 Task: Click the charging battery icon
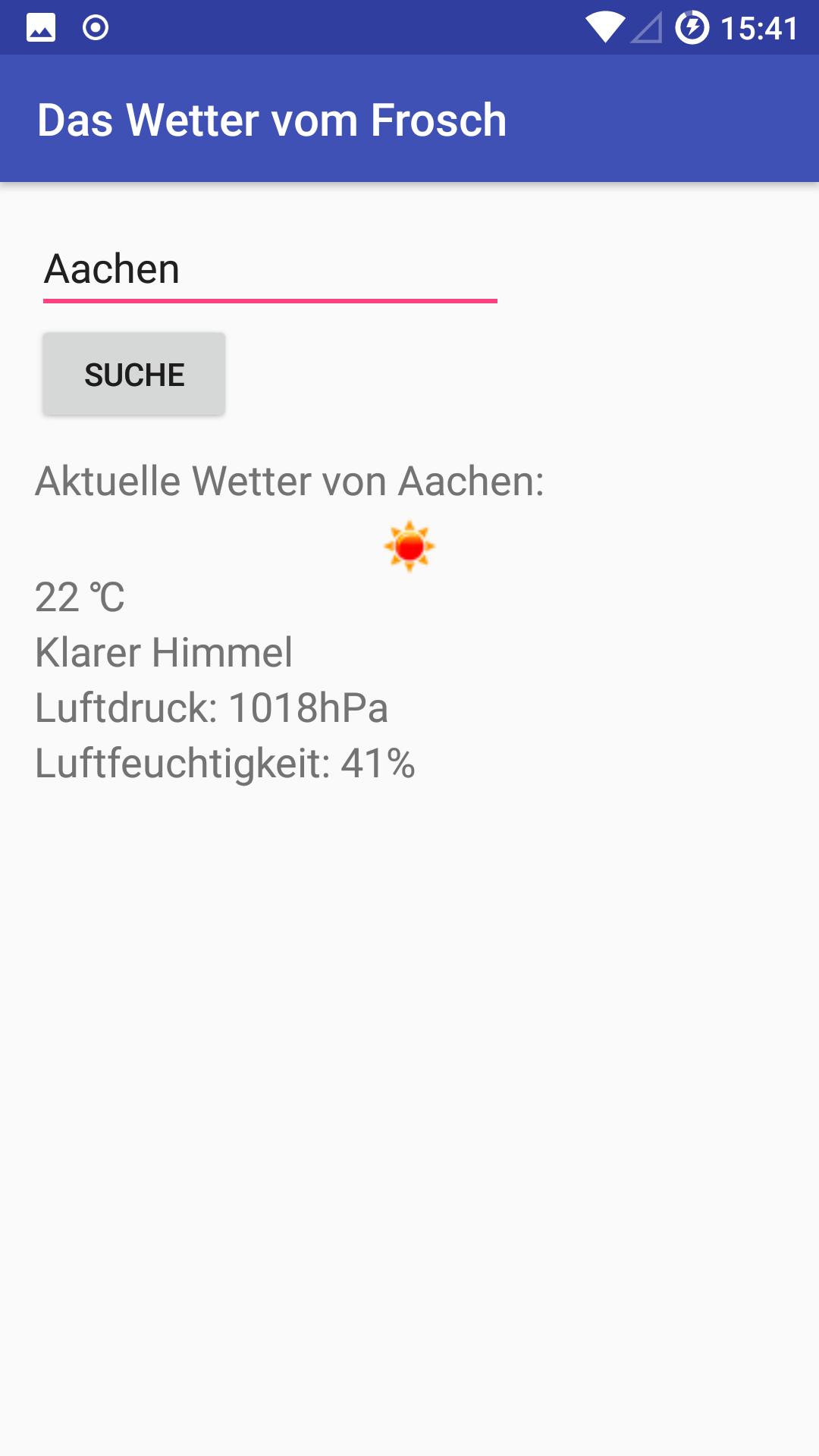[693, 27]
